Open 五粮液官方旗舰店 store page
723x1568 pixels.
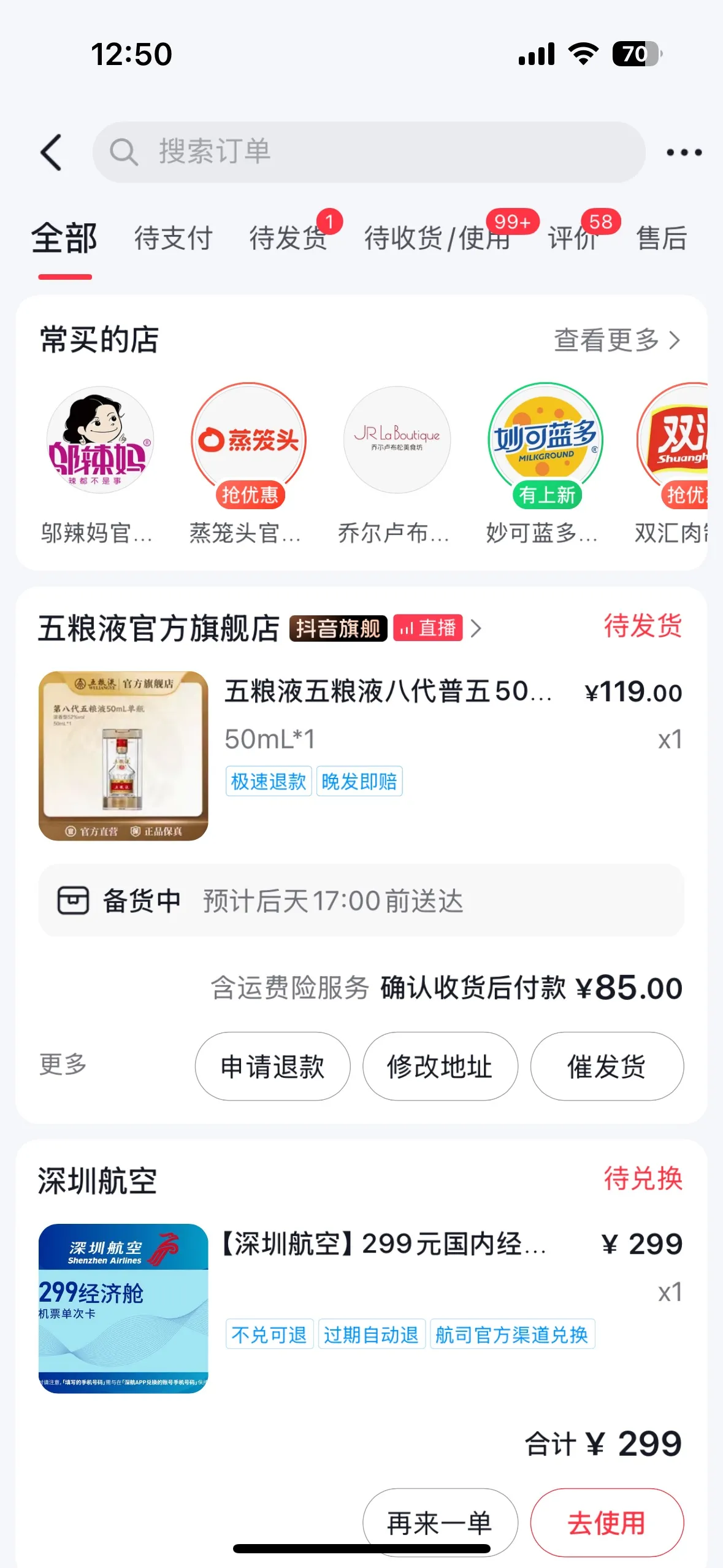click(x=158, y=628)
